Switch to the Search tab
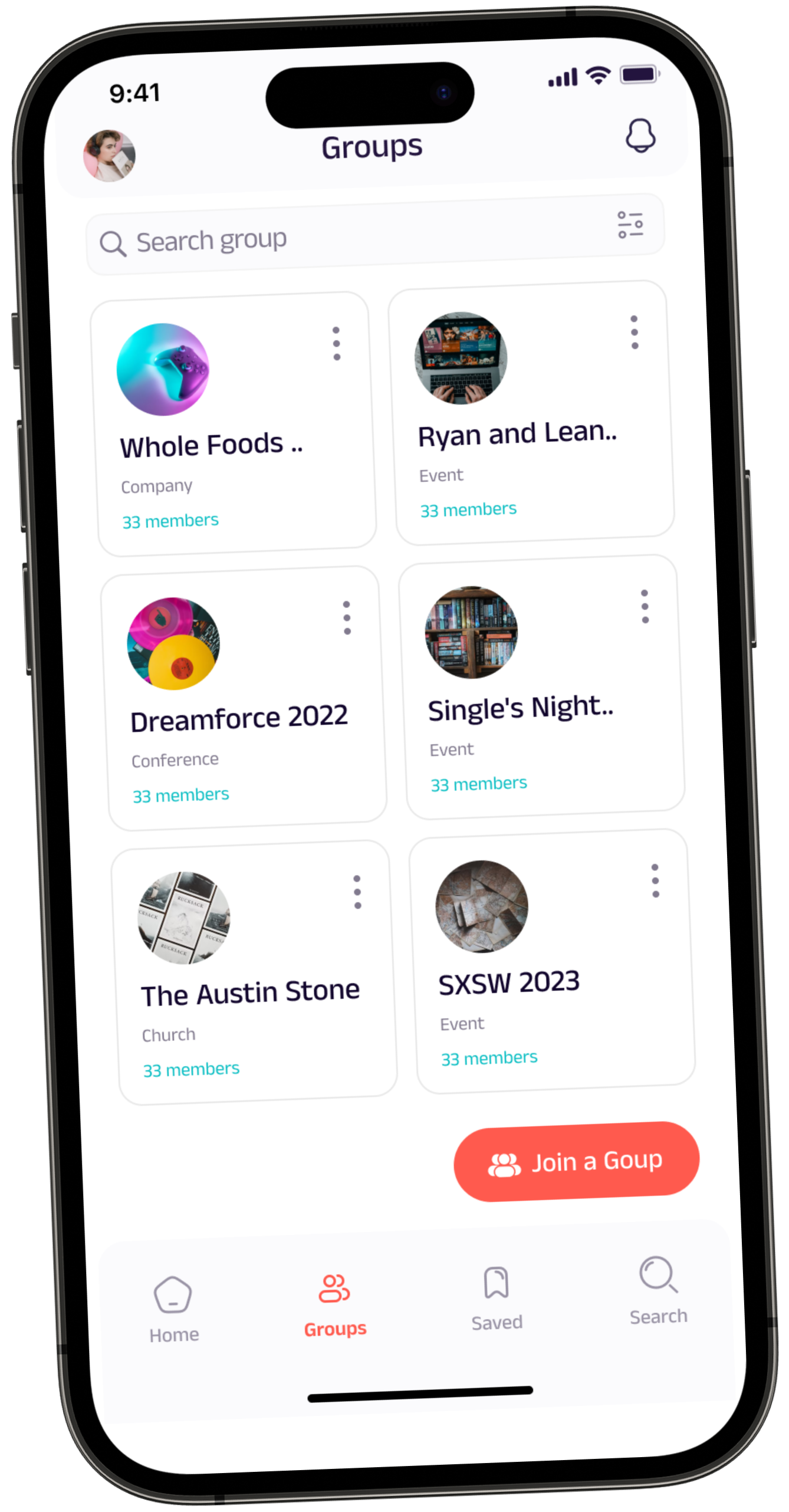Screen dimensions: 789x1512 pyautogui.click(x=658, y=1293)
